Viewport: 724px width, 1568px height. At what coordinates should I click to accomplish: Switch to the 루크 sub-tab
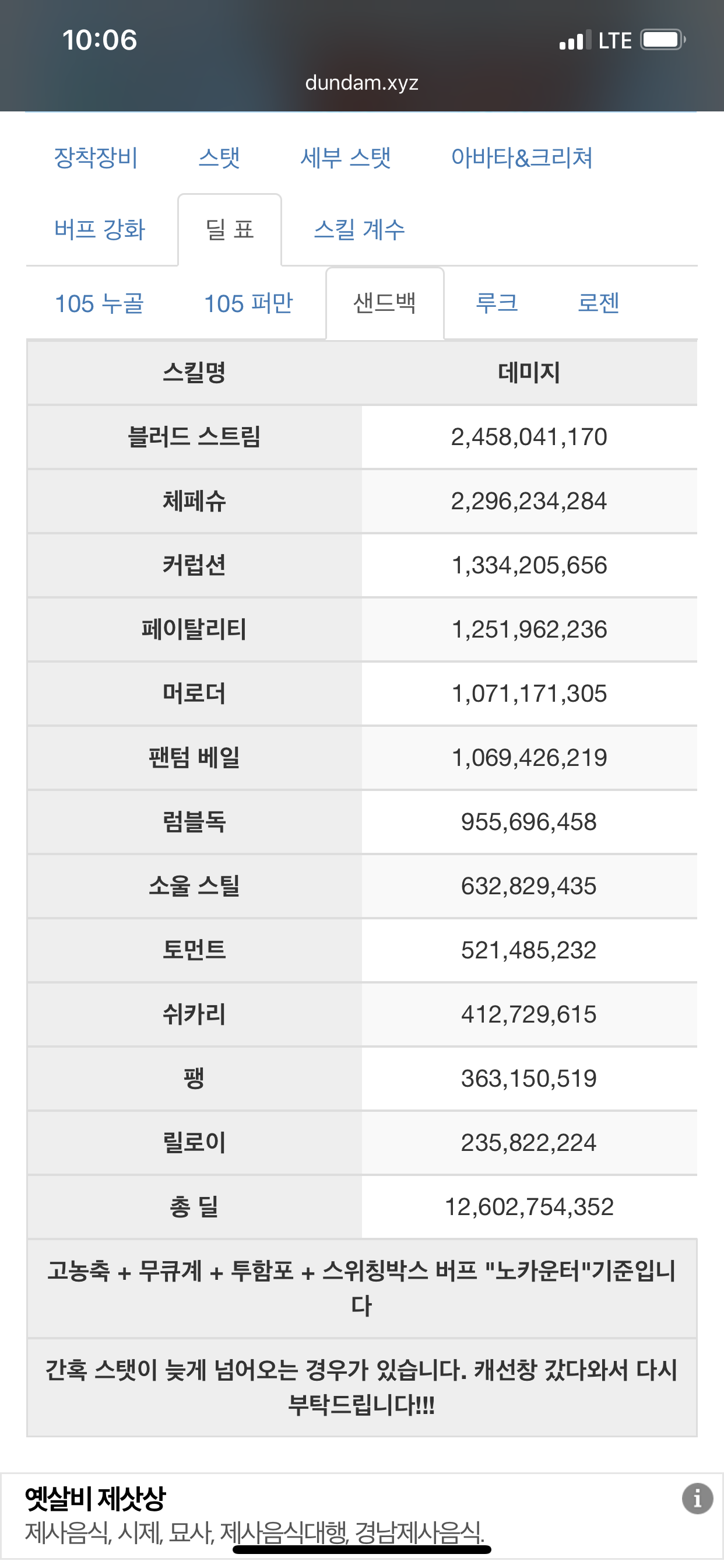point(497,303)
